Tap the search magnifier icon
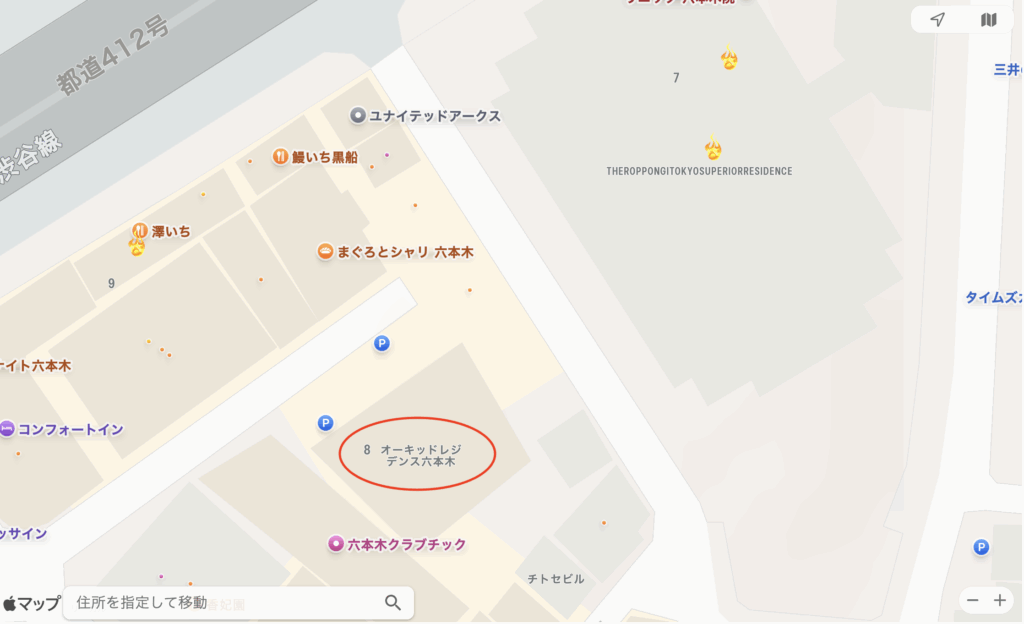The height and width of the screenshot is (624, 1024). click(x=393, y=603)
